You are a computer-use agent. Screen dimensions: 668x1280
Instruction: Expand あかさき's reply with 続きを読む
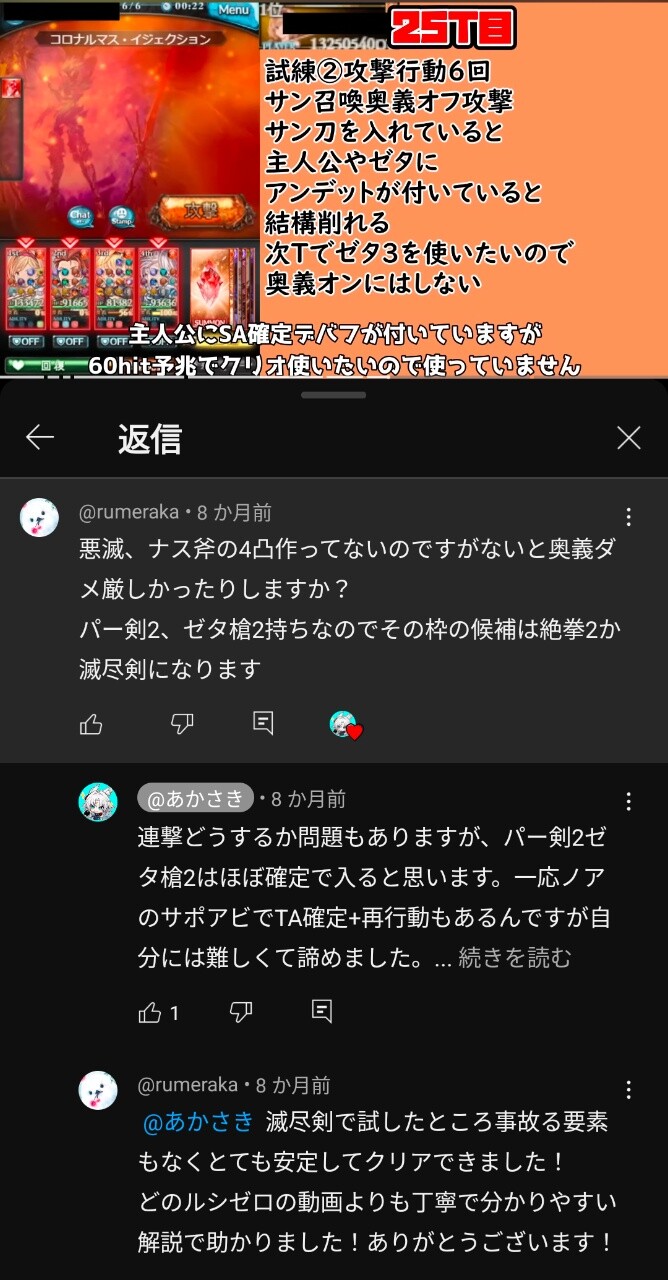coord(514,957)
